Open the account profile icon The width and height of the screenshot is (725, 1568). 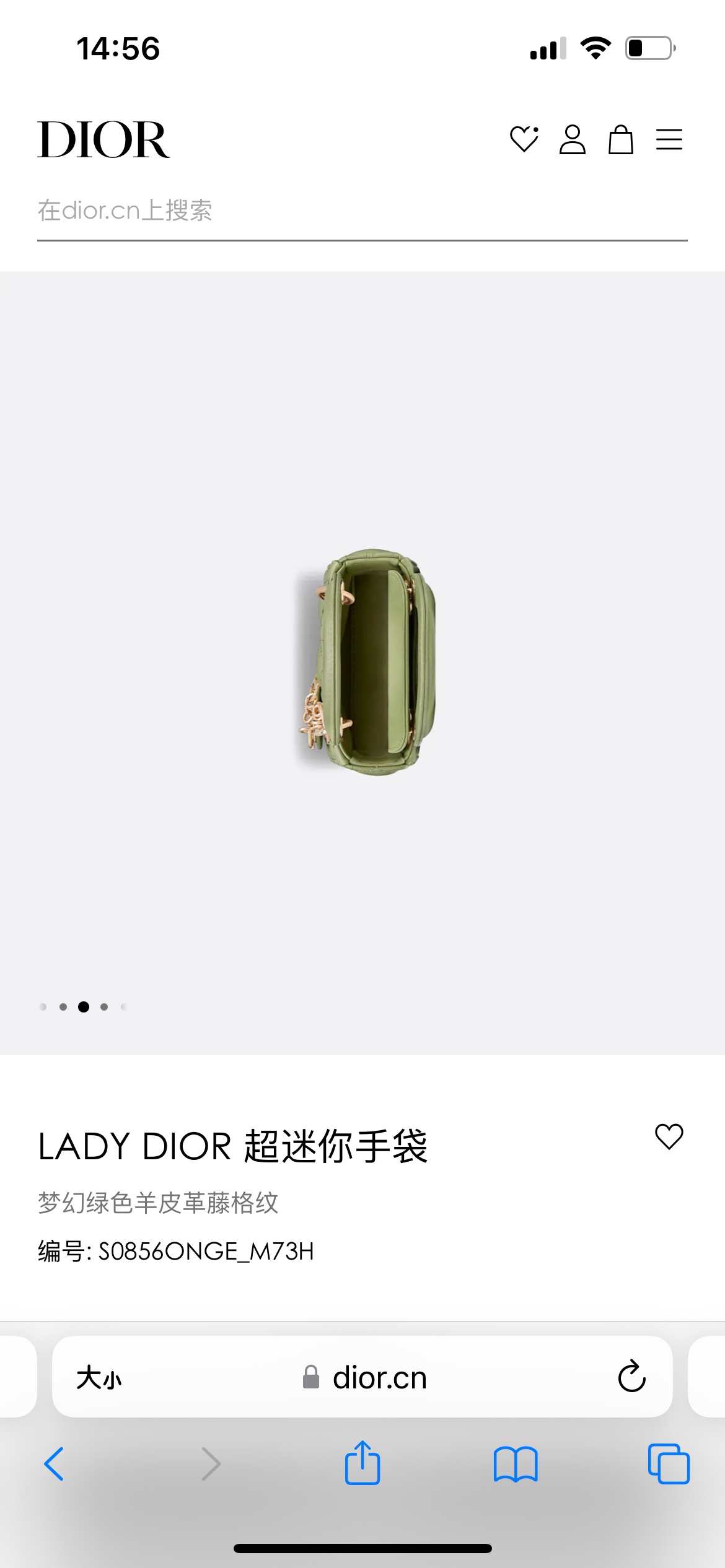[x=572, y=139]
